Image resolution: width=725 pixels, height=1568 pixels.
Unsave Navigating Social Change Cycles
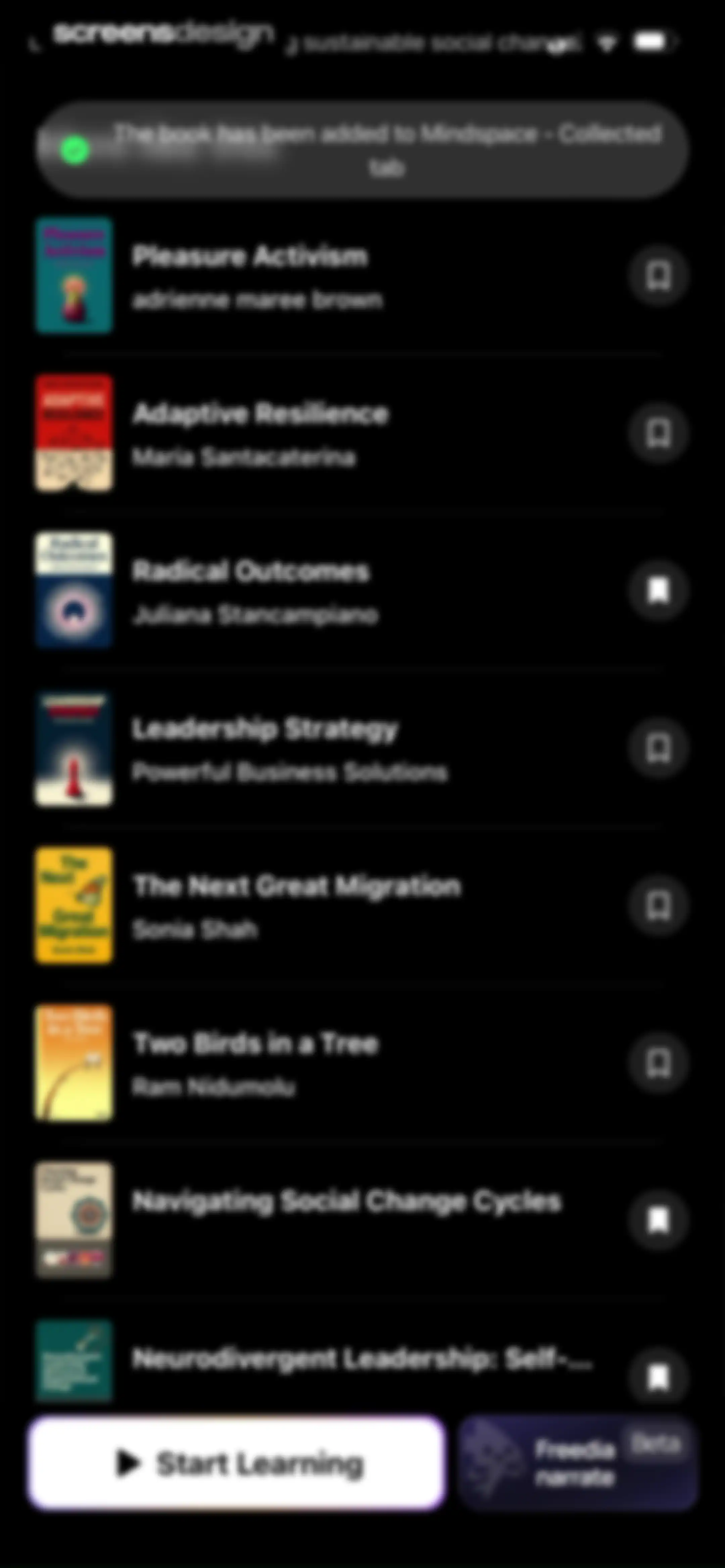[x=658, y=1220]
